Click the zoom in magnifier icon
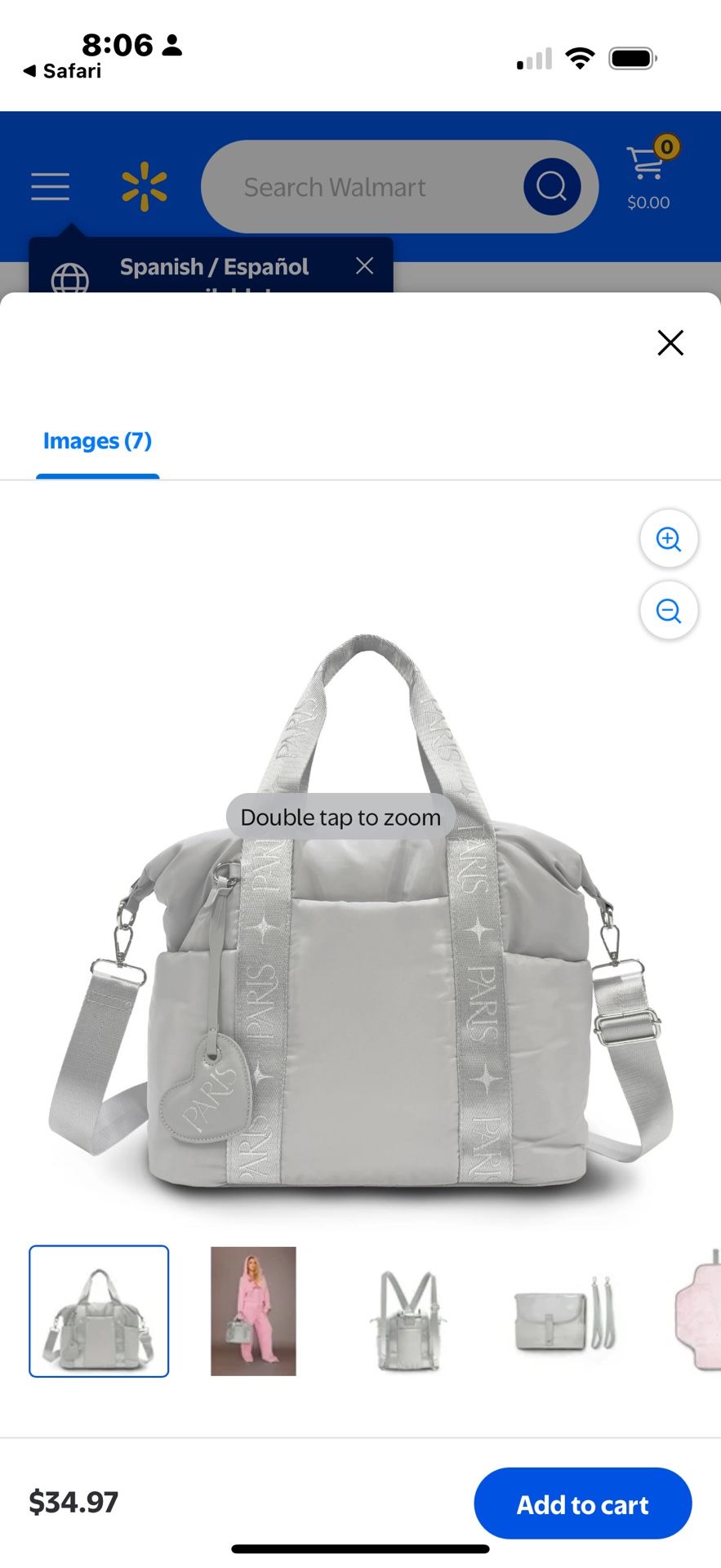This screenshot has width=721, height=1568. pos(669,539)
